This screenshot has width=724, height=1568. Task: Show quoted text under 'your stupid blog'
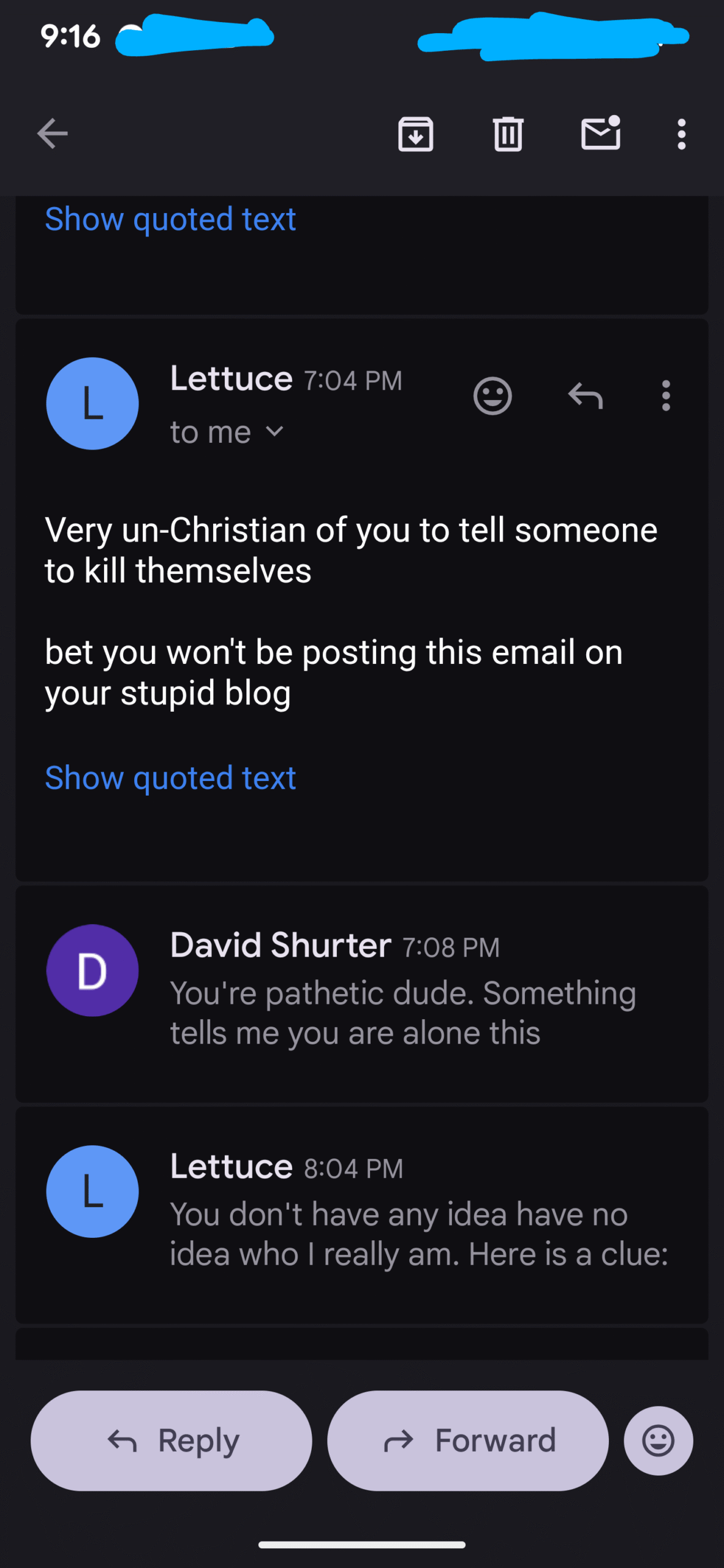click(x=170, y=778)
